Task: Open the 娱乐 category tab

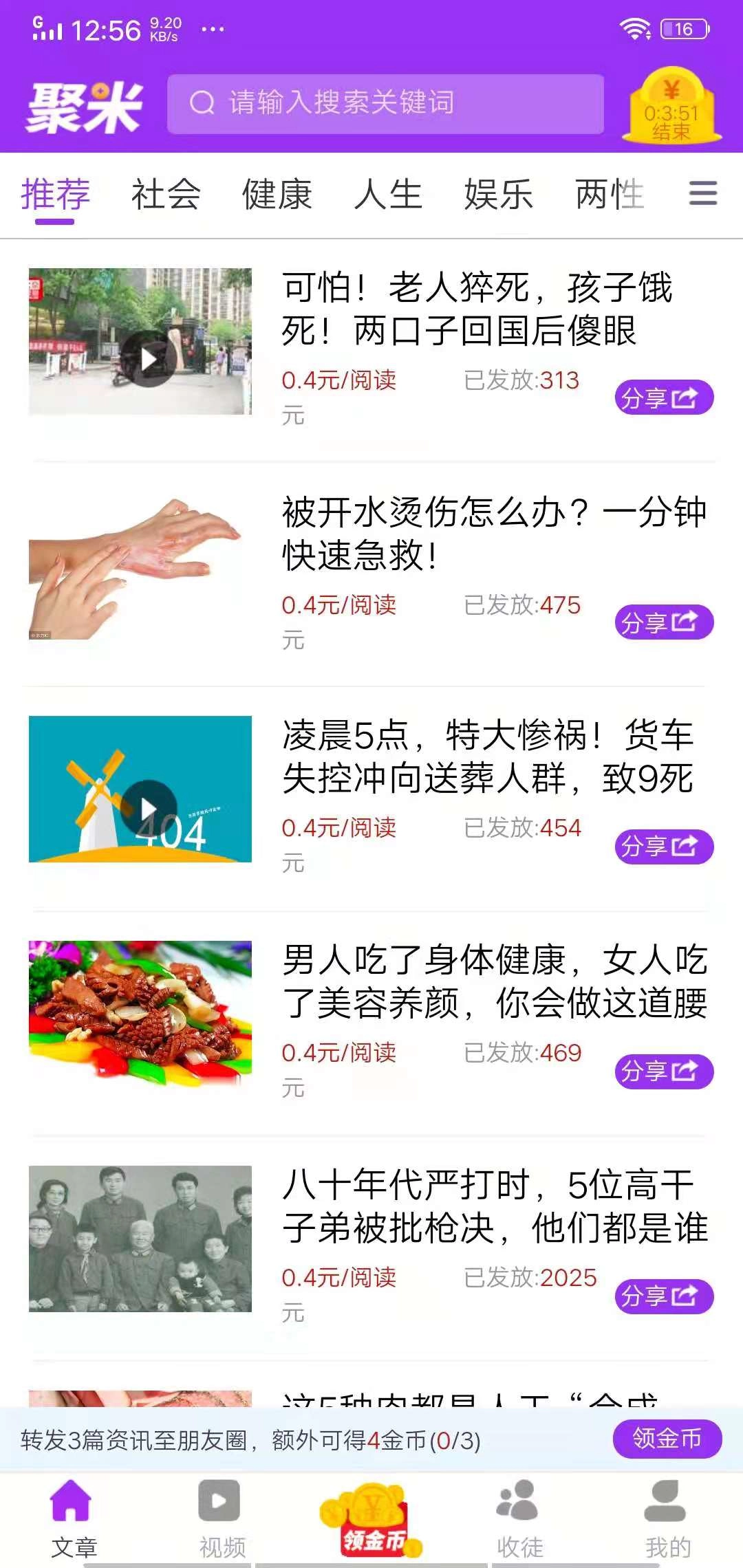Action: pos(499,195)
